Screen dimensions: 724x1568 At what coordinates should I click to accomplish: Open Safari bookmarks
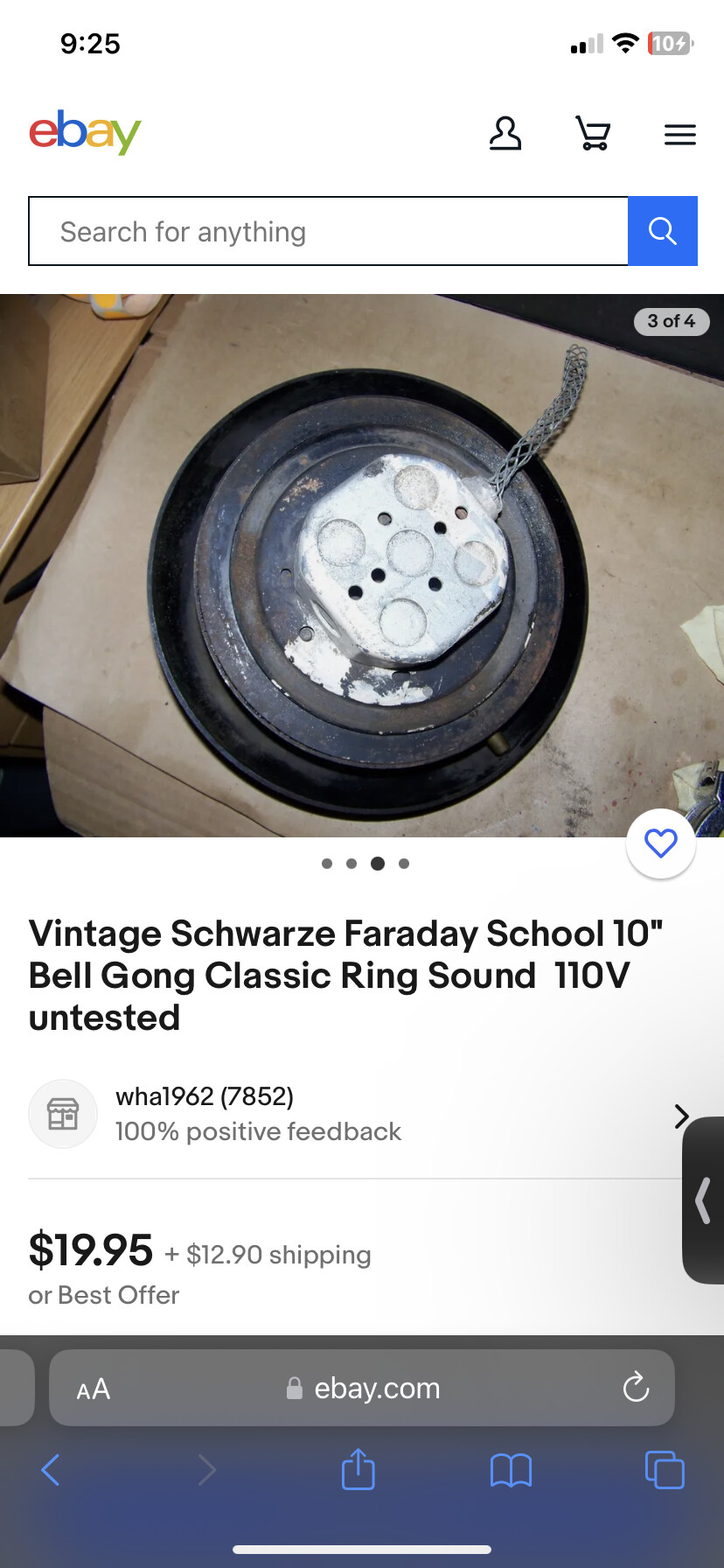(x=511, y=1470)
